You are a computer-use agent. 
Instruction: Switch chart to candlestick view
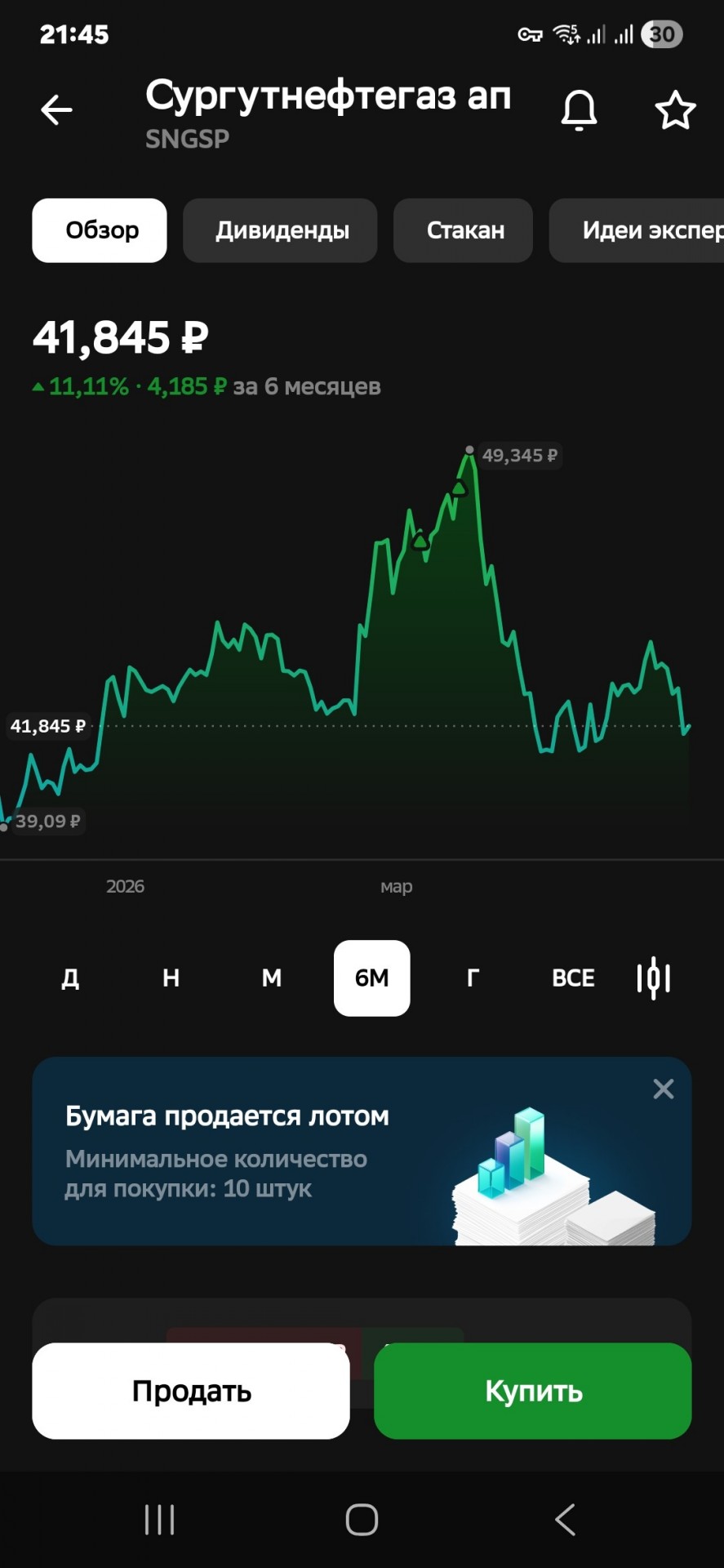coord(654,978)
